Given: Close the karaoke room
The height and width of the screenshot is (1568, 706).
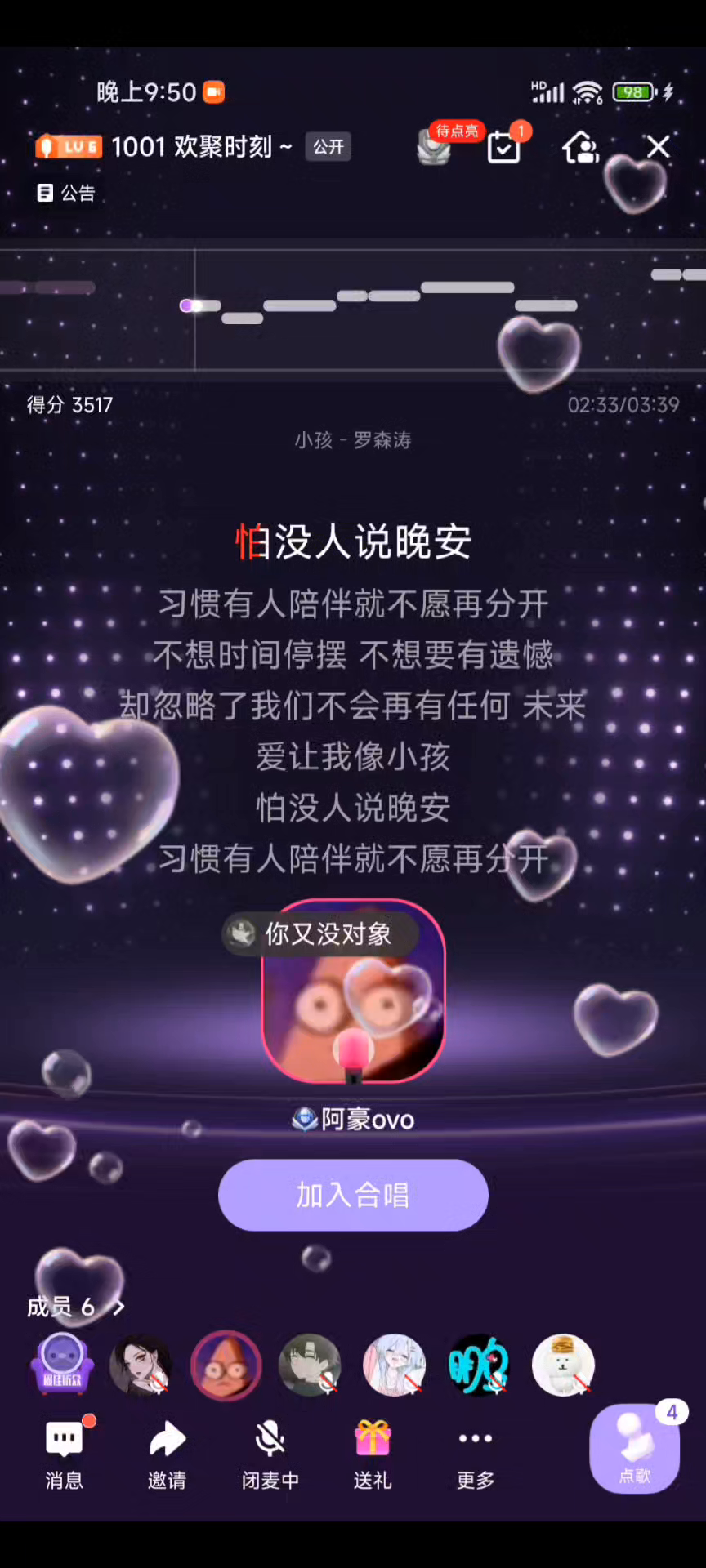Looking at the screenshot, I should click(658, 147).
